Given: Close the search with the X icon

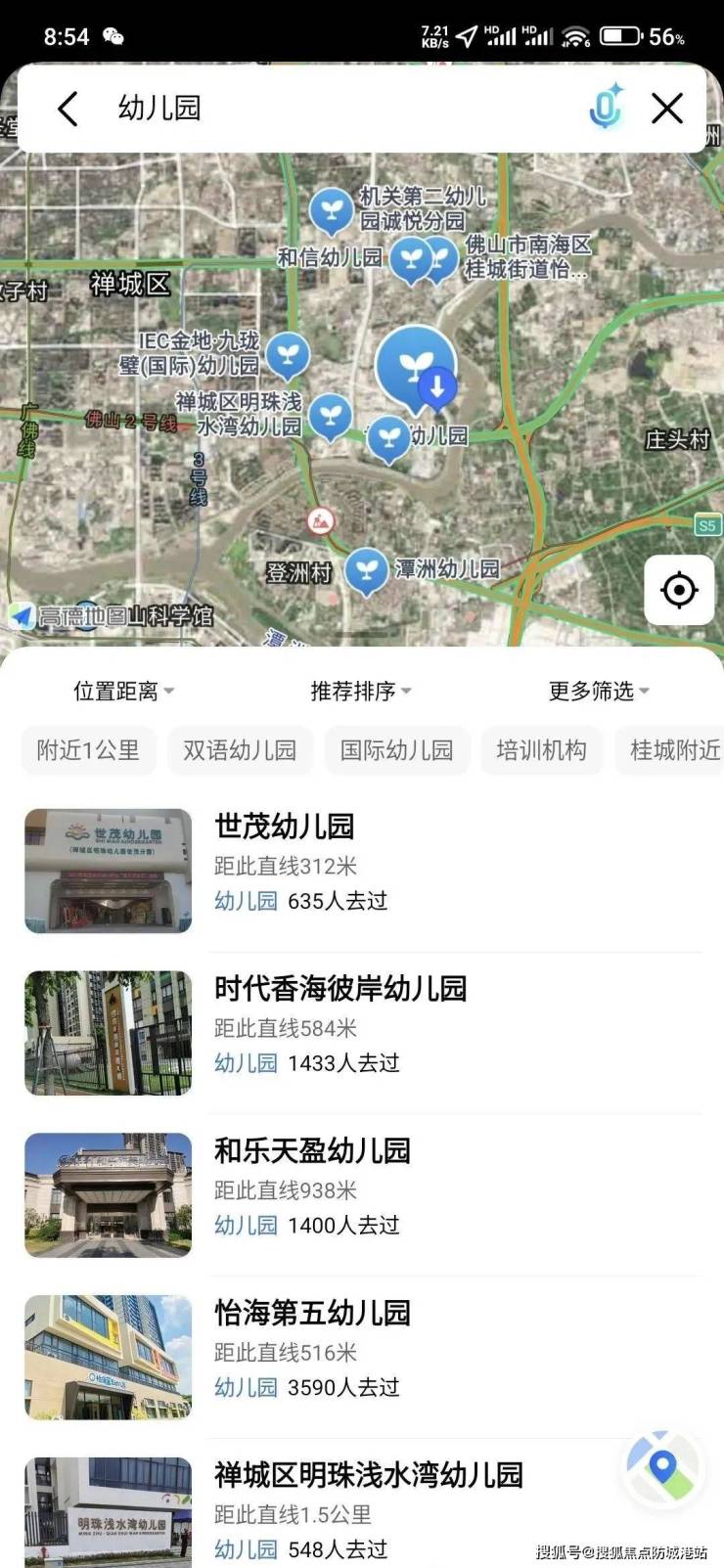Looking at the screenshot, I should [x=667, y=109].
